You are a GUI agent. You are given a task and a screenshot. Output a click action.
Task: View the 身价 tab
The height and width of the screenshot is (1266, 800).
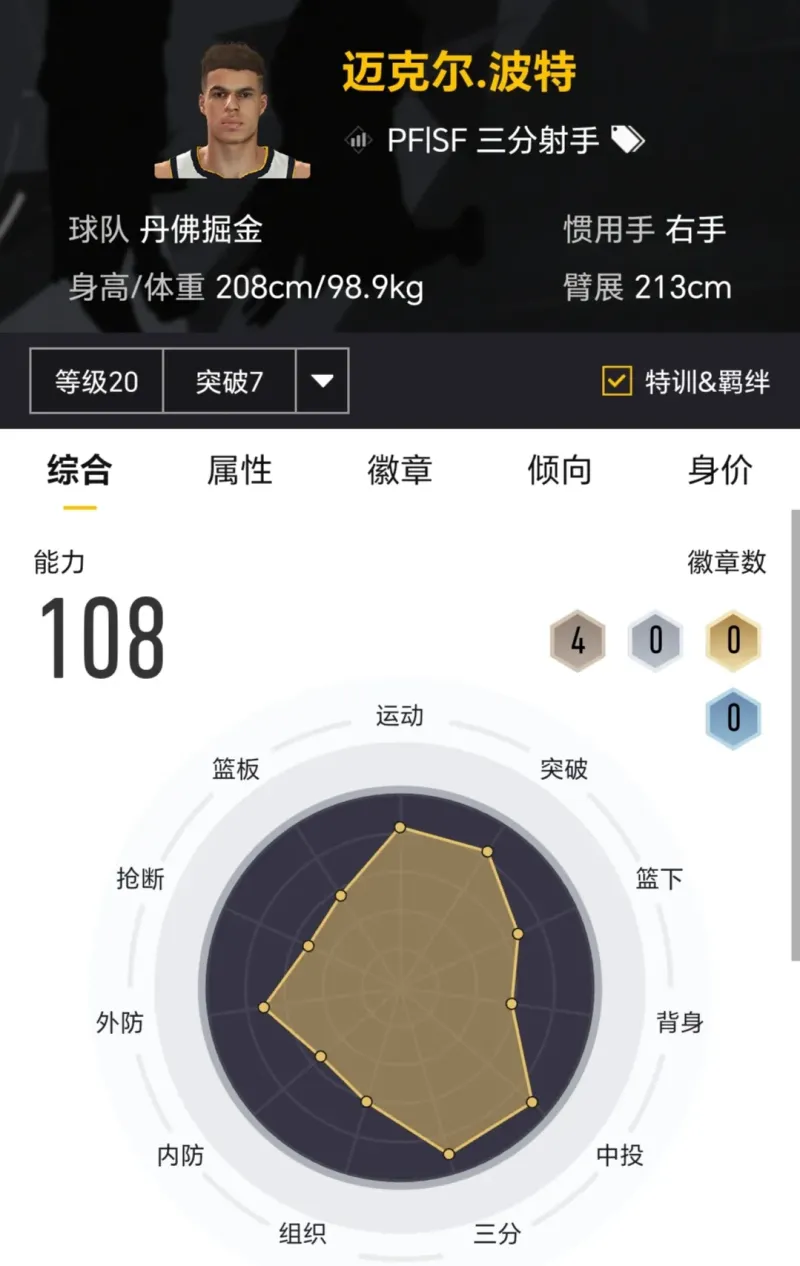tap(719, 470)
